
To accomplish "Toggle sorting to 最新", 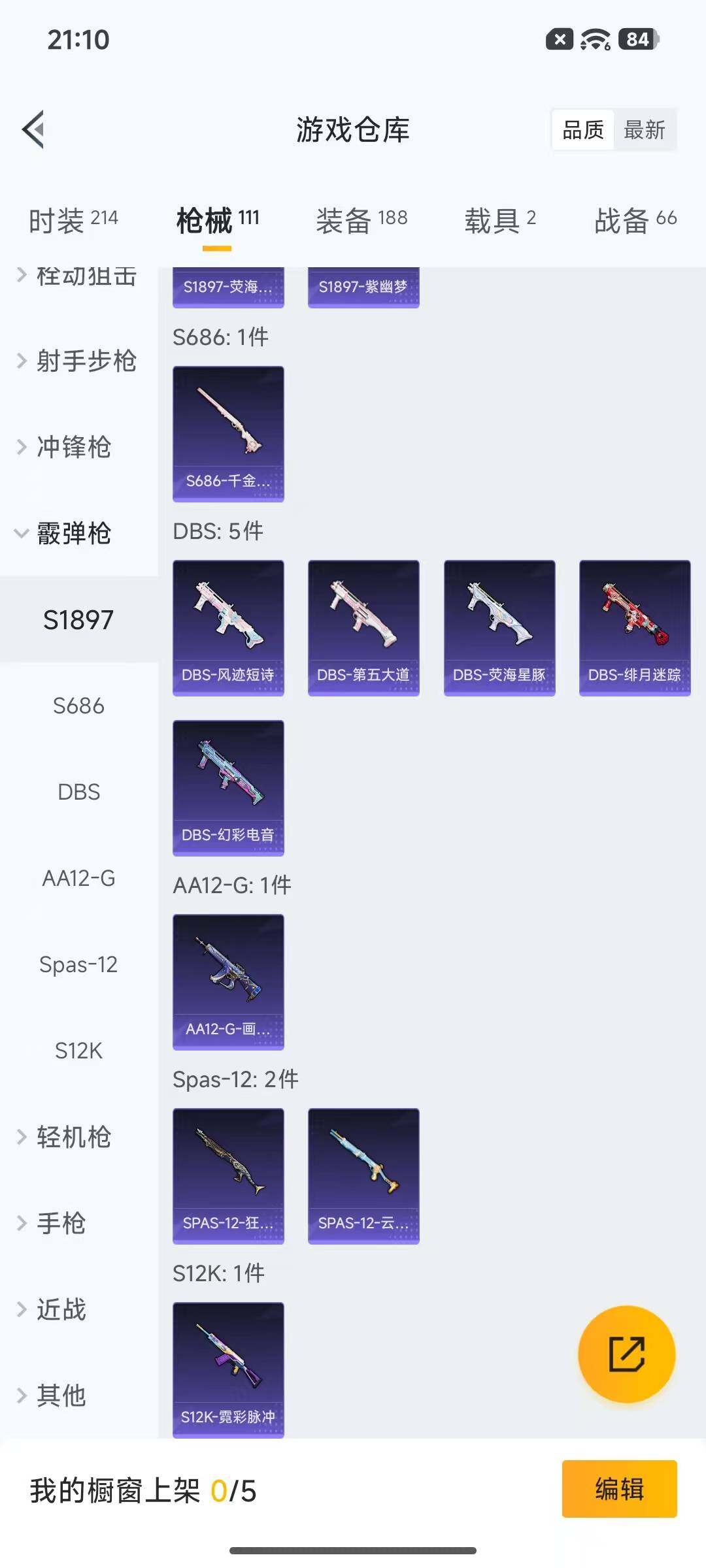I will (645, 130).
